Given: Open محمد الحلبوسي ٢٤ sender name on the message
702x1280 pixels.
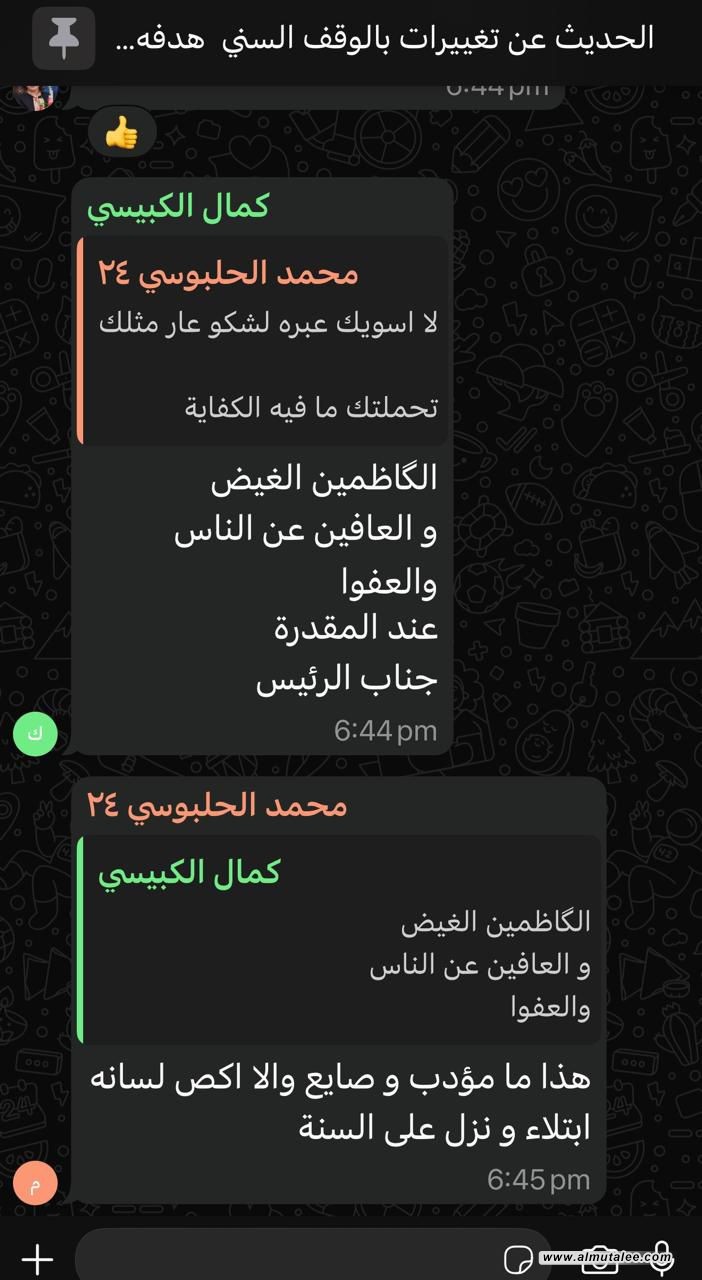Looking at the screenshot, I should pyautogui.click(x=216, y=805).
